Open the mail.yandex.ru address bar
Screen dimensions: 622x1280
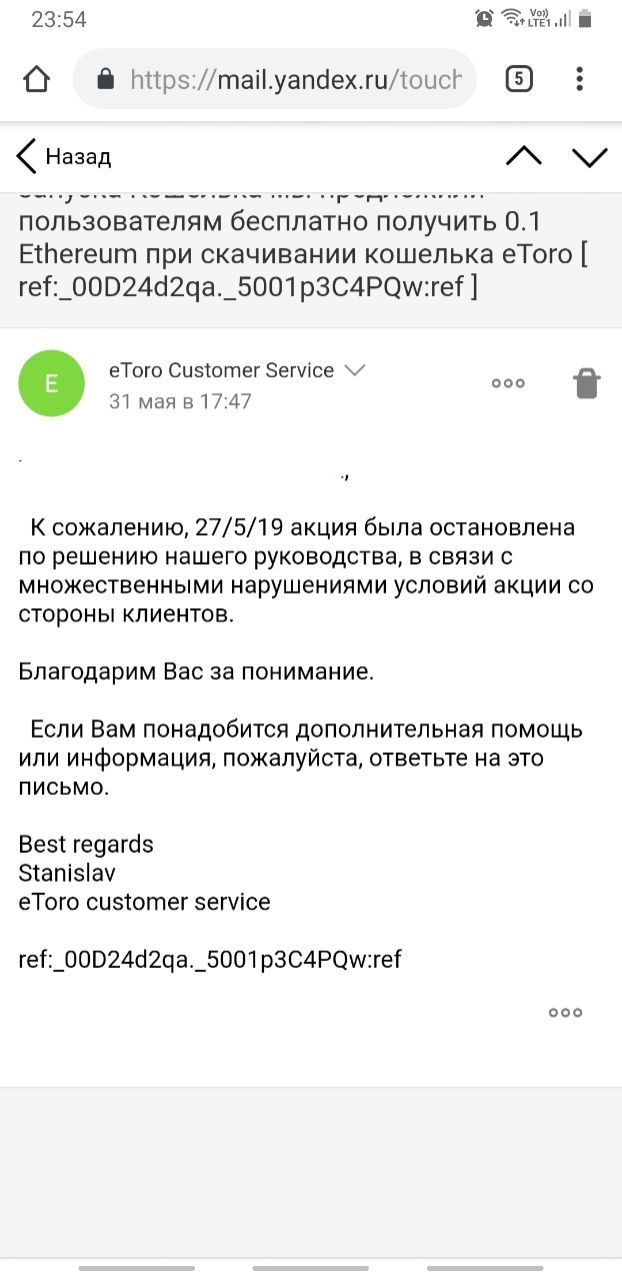[x=275, y=79]
